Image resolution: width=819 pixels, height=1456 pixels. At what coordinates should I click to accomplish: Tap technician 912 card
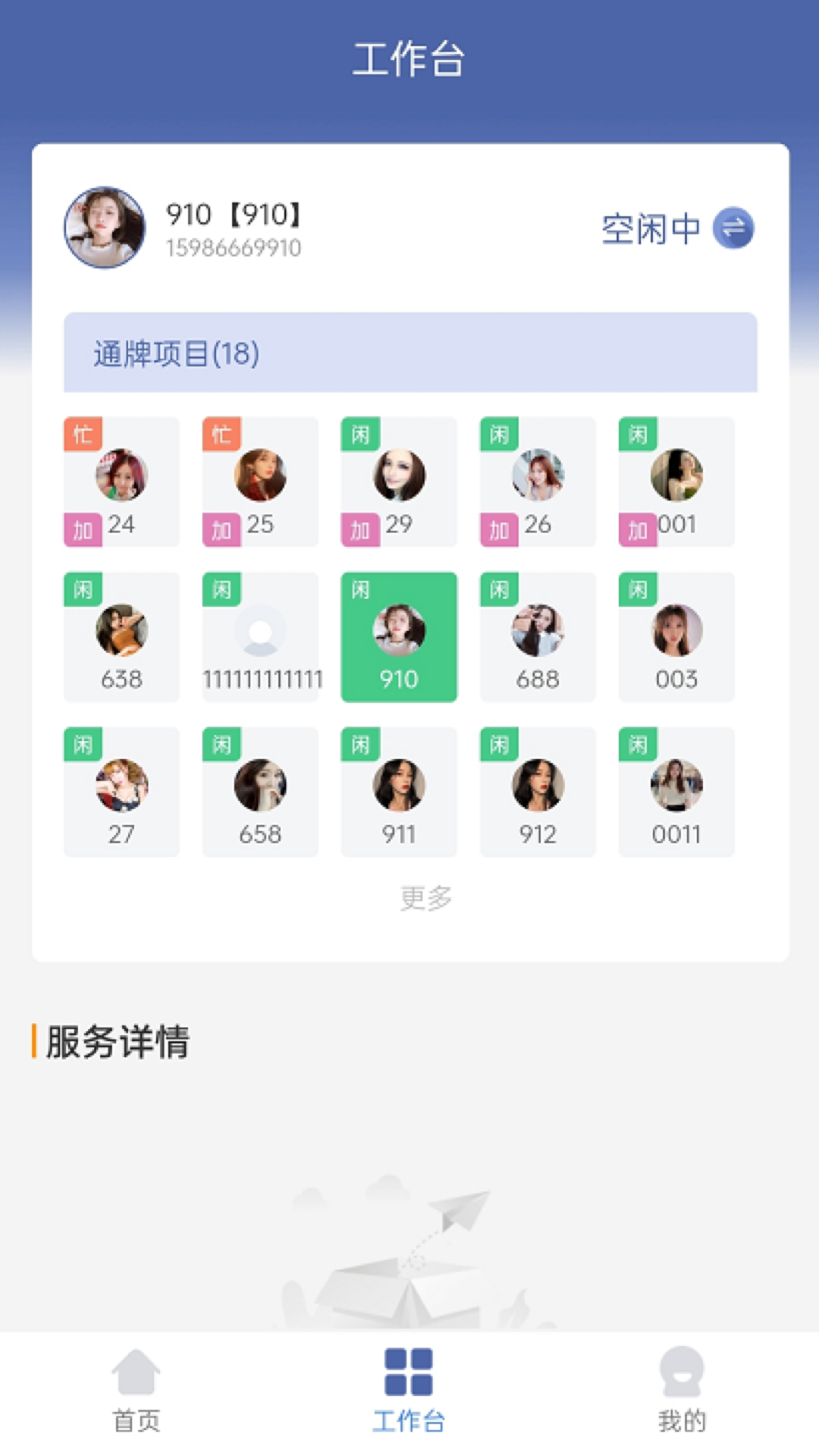(538, 792)
